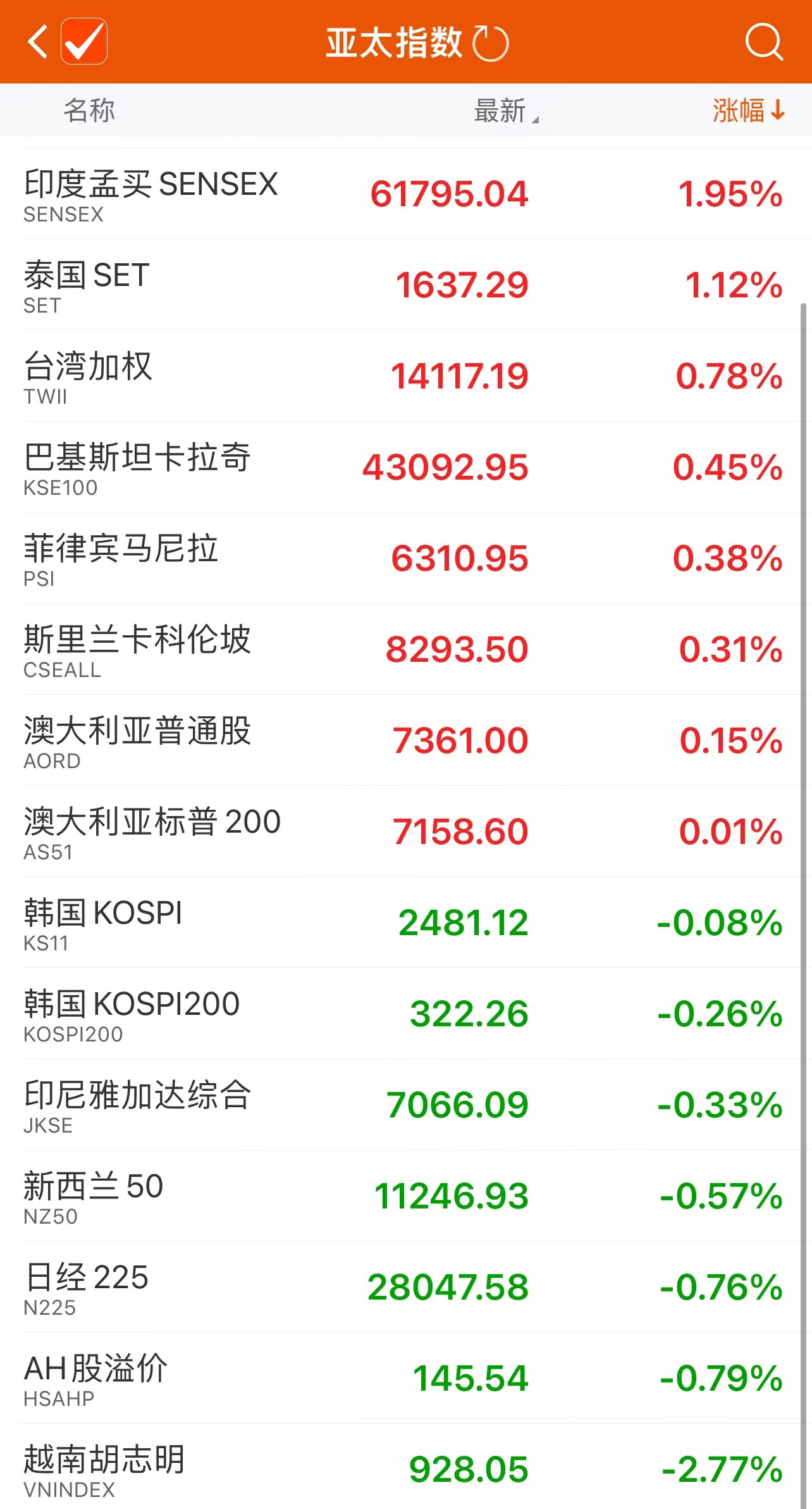Select 新西兰 50 index
812x1509 pixels.
click(405, 1196)
